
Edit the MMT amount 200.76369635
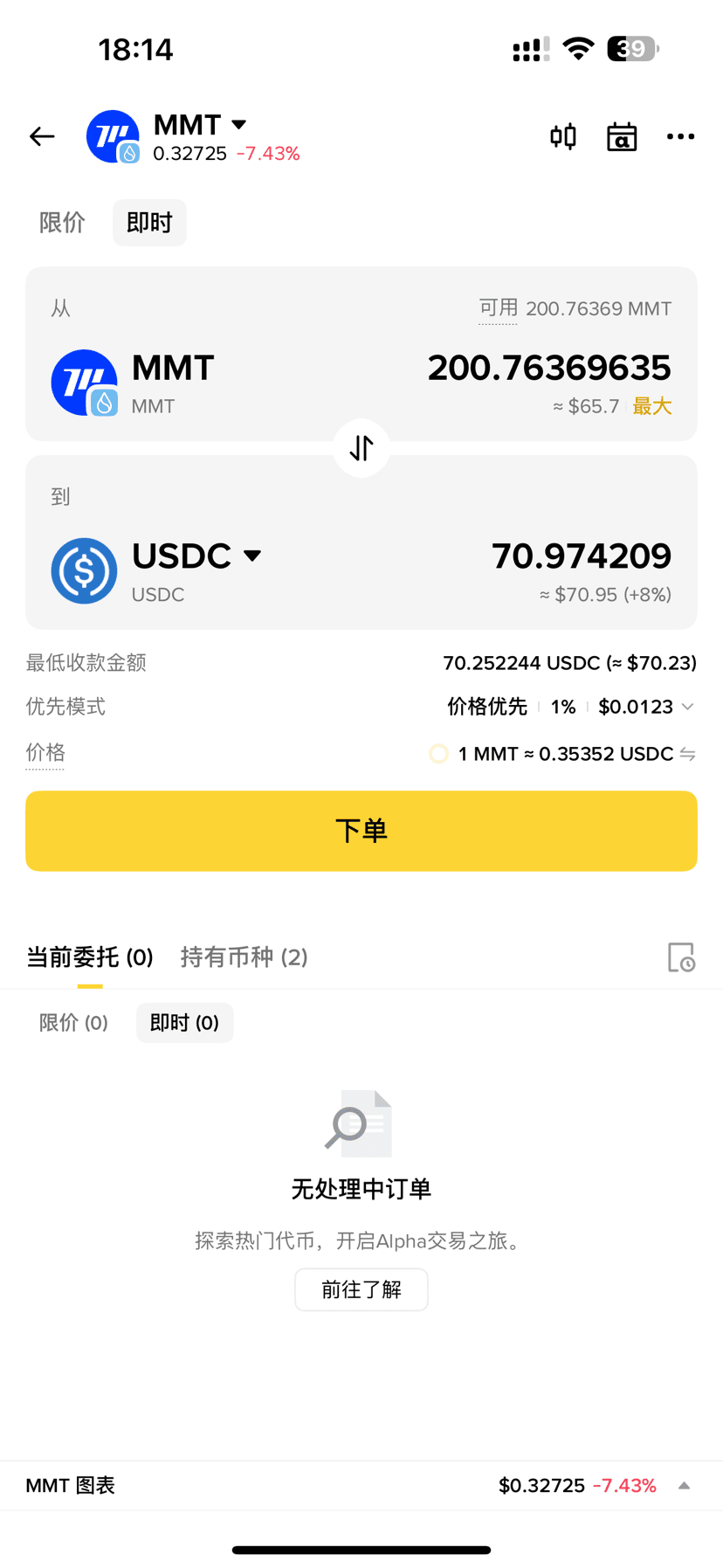pyautogui.click(x=548, y=368)
